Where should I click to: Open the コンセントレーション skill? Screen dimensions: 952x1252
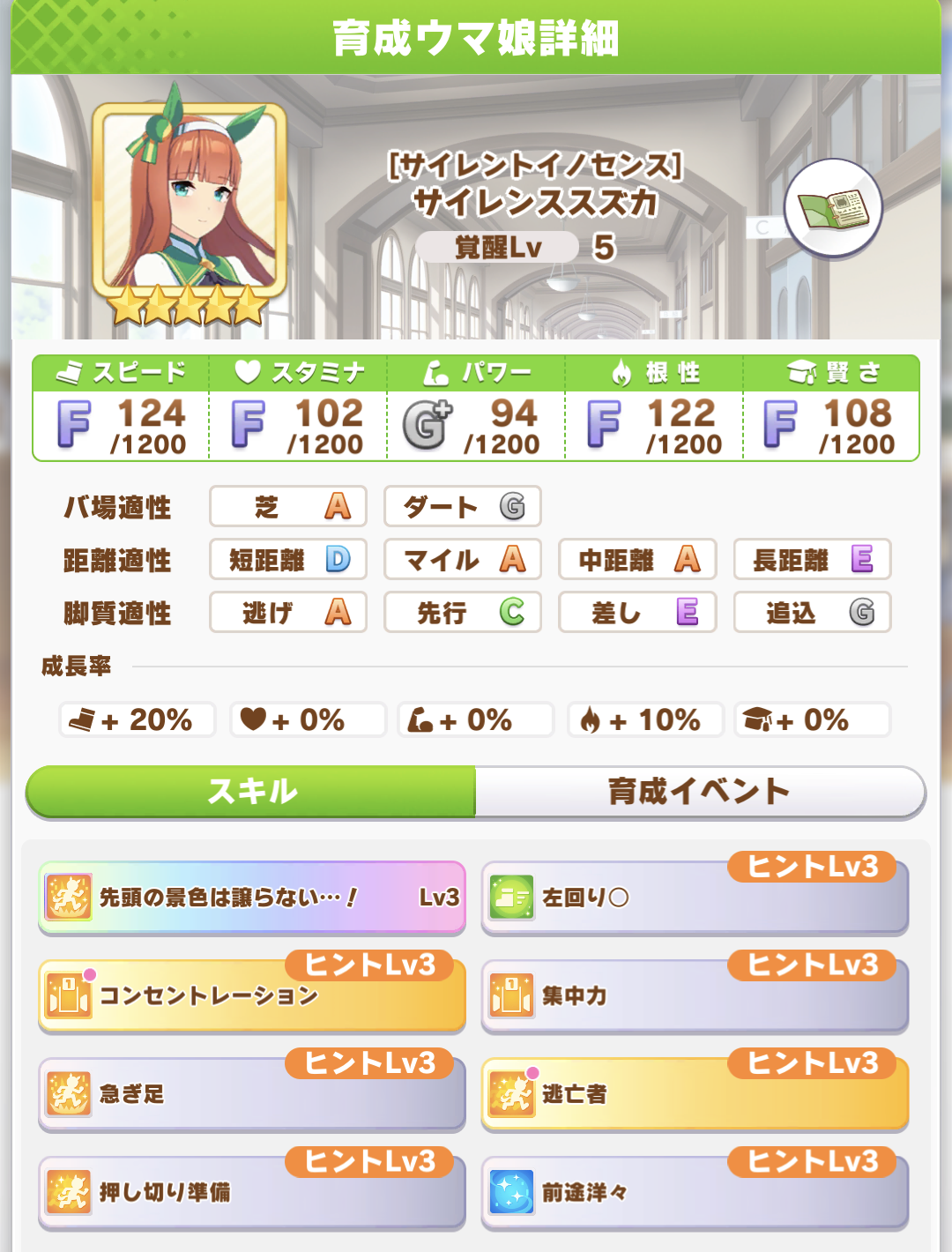pos(252,996)
